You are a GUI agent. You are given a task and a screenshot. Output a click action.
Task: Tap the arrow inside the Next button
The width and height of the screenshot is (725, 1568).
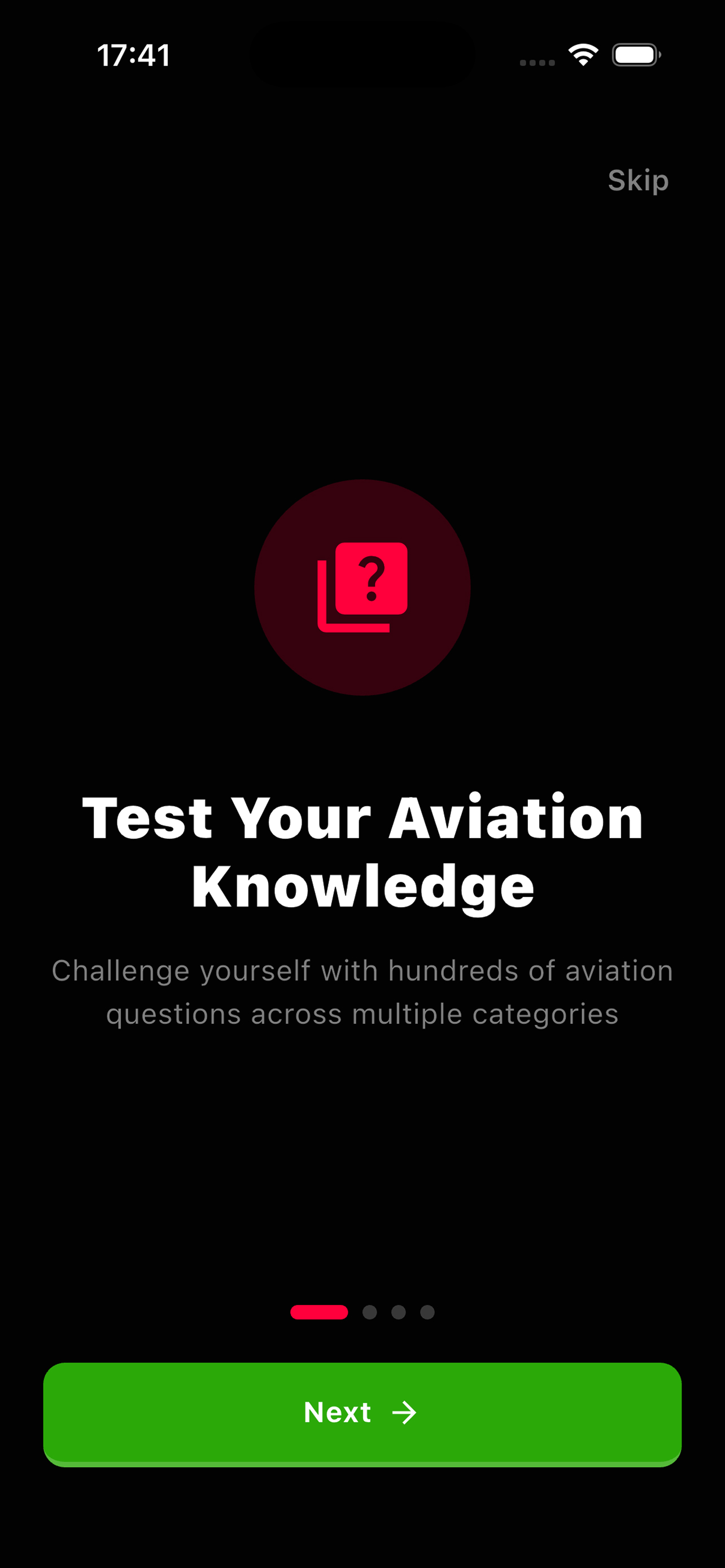[404, 1413]
